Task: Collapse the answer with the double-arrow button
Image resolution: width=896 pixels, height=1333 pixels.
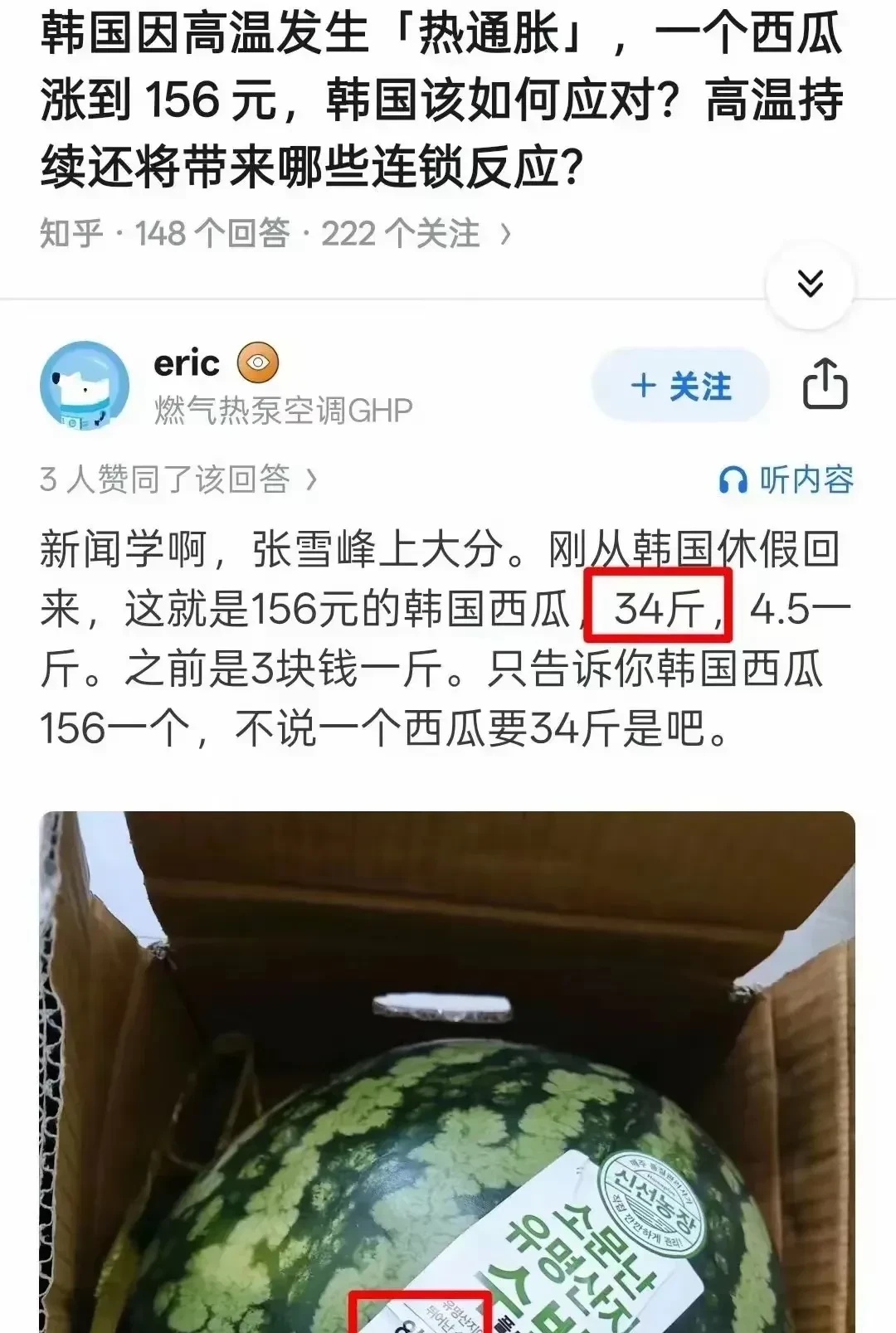Action: (809, 282)
